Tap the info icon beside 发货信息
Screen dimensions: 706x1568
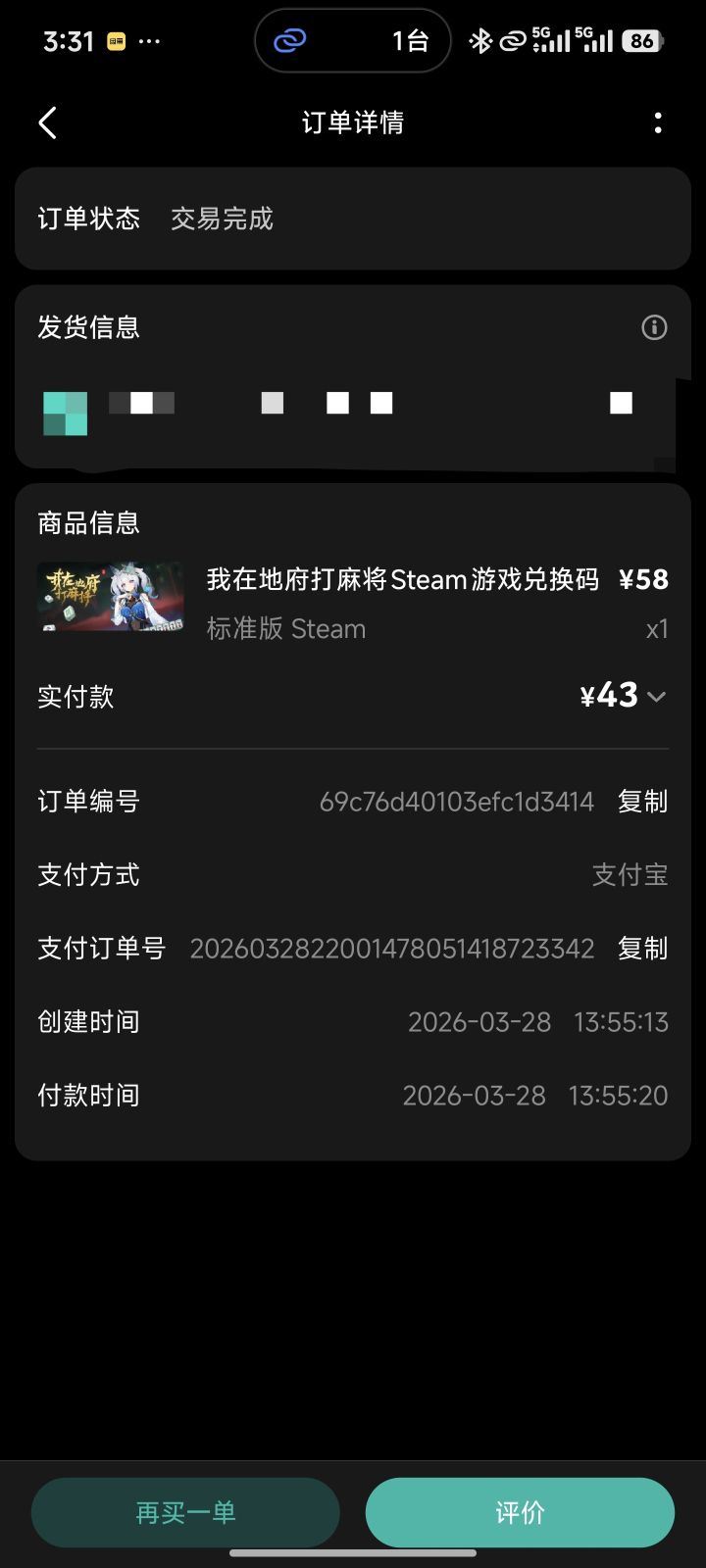[x=654, y=327]
